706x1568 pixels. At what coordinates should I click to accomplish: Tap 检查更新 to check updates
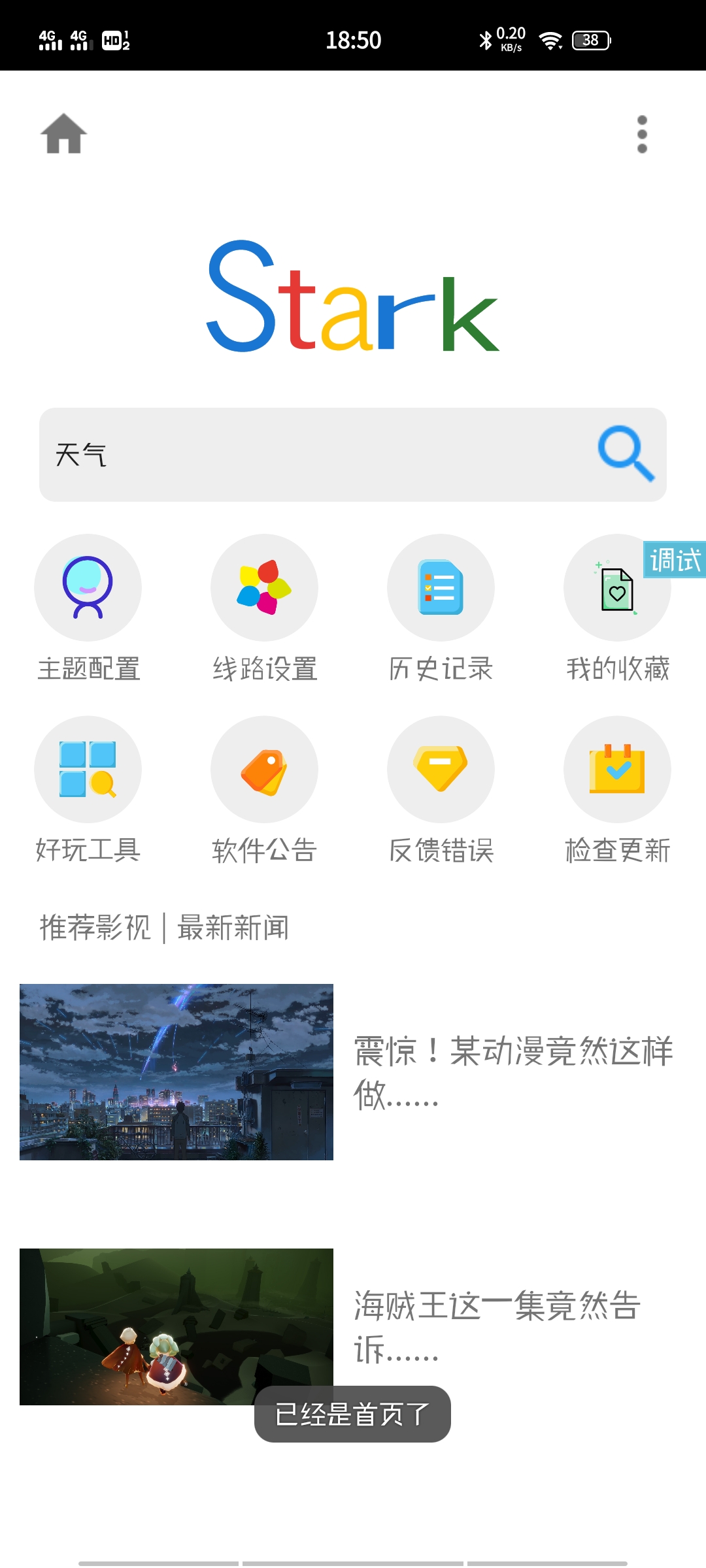point(617,770)
